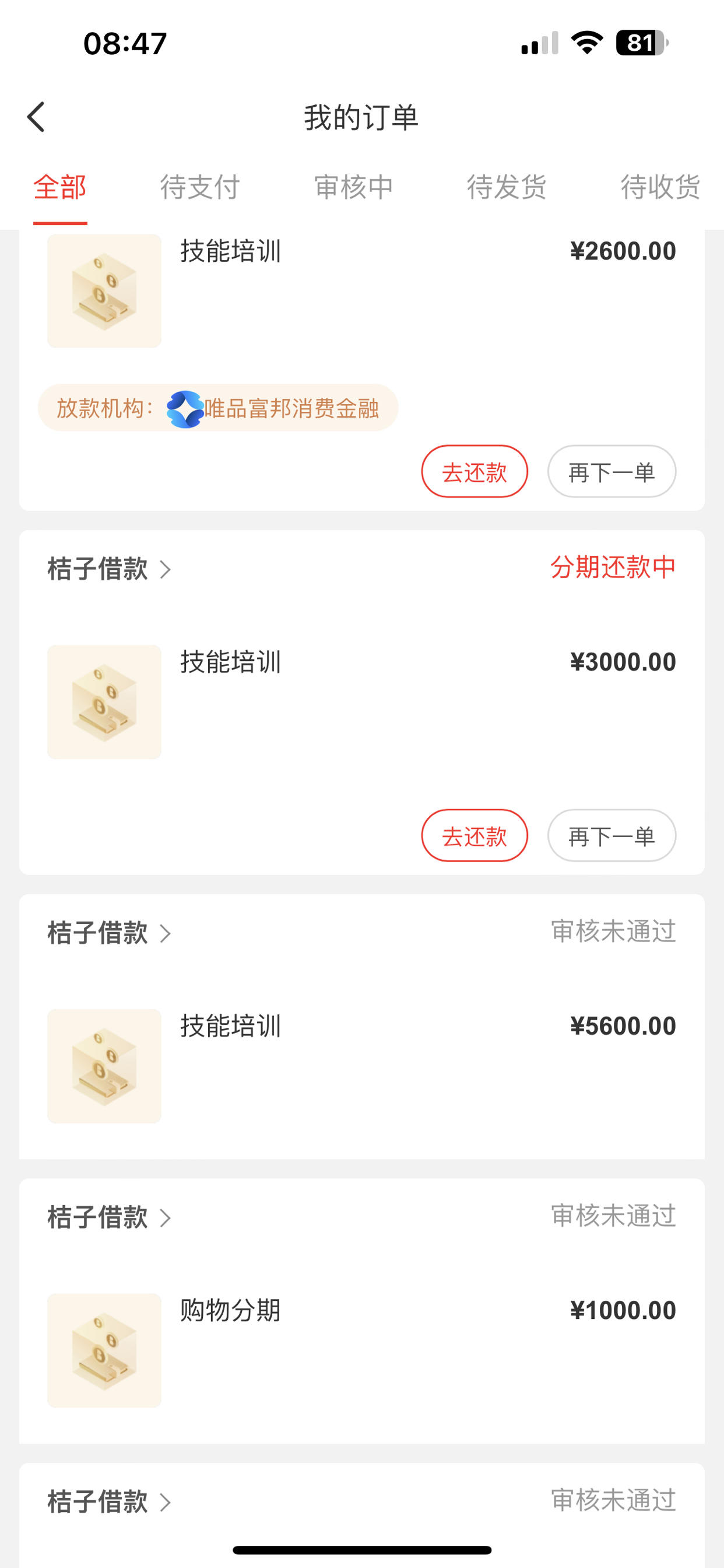The image size is (724, 1568).
Task: Tap 再下一单 on the ¥2600.00 order
Action: point(611,472)
